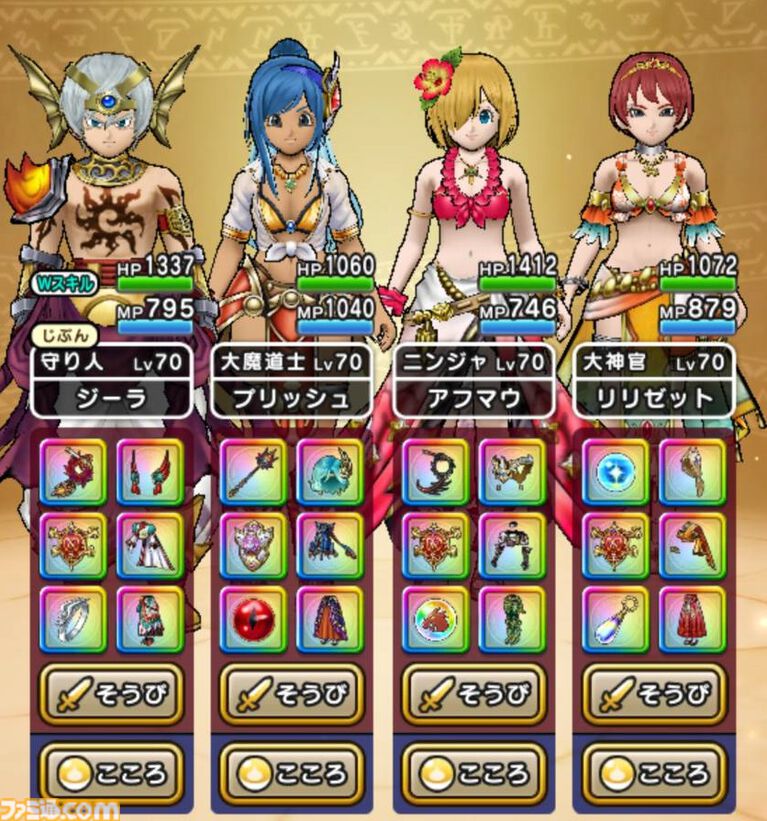Tap アフマウ's curved blade weapon slot
767x821 pixels.
tap(435, 471)
